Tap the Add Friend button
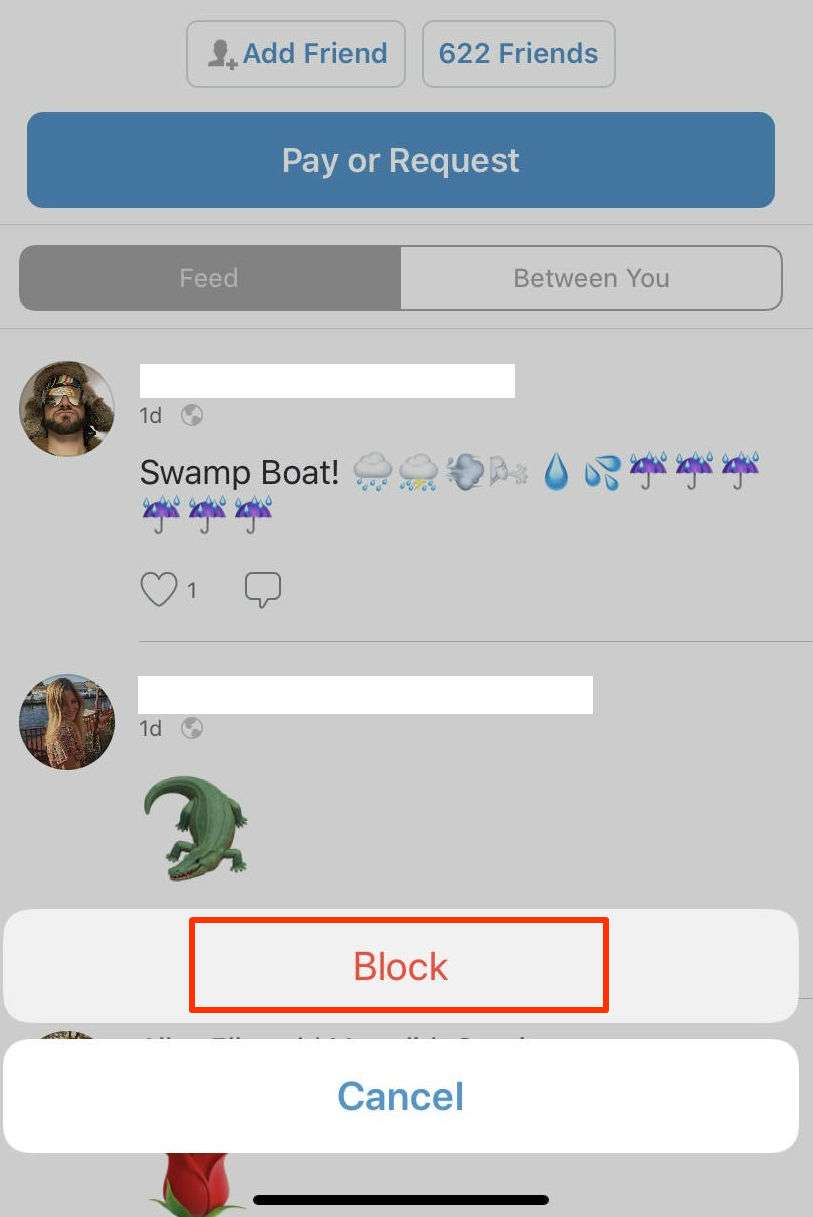This screenshot has width=813, height=1217. 296,54
